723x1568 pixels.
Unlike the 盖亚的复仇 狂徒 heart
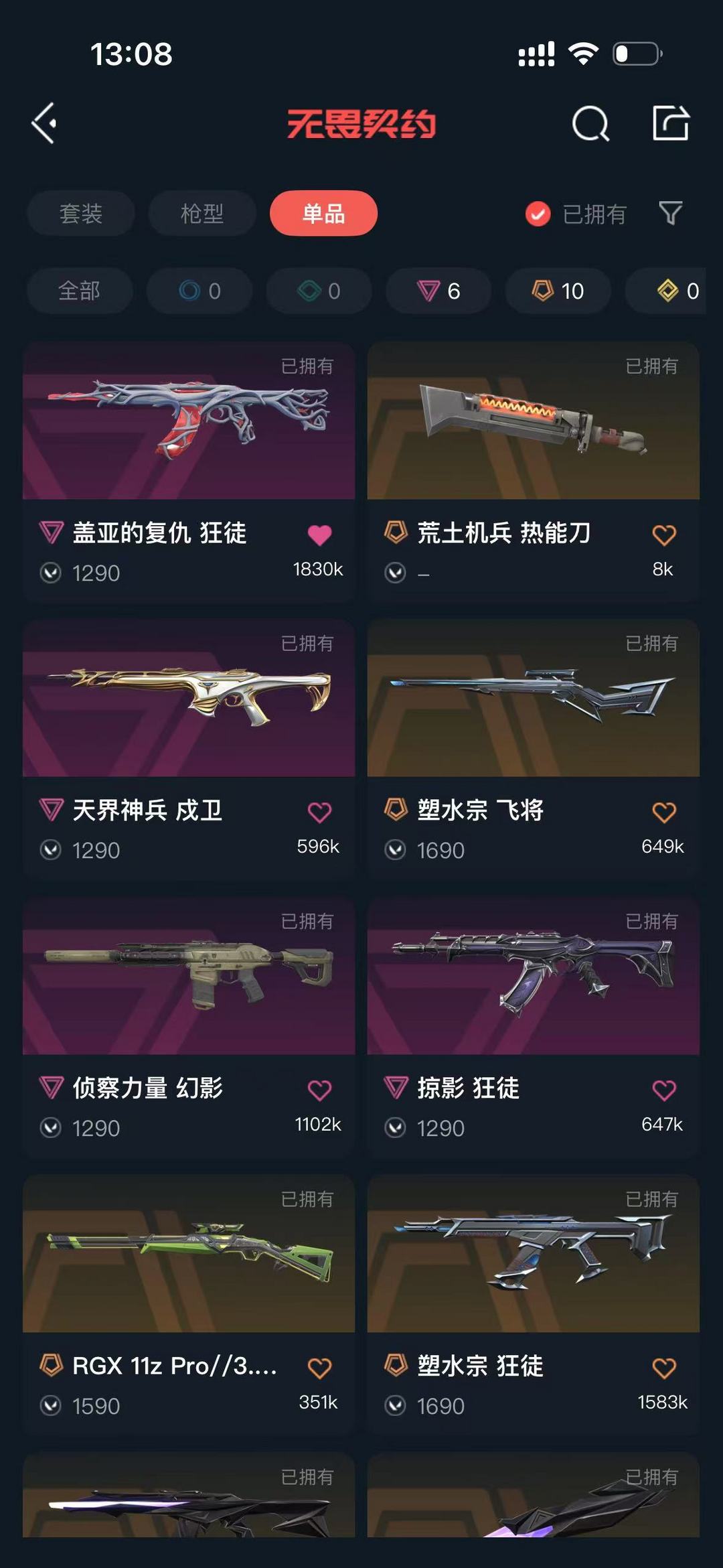click(x=319, y=534)
